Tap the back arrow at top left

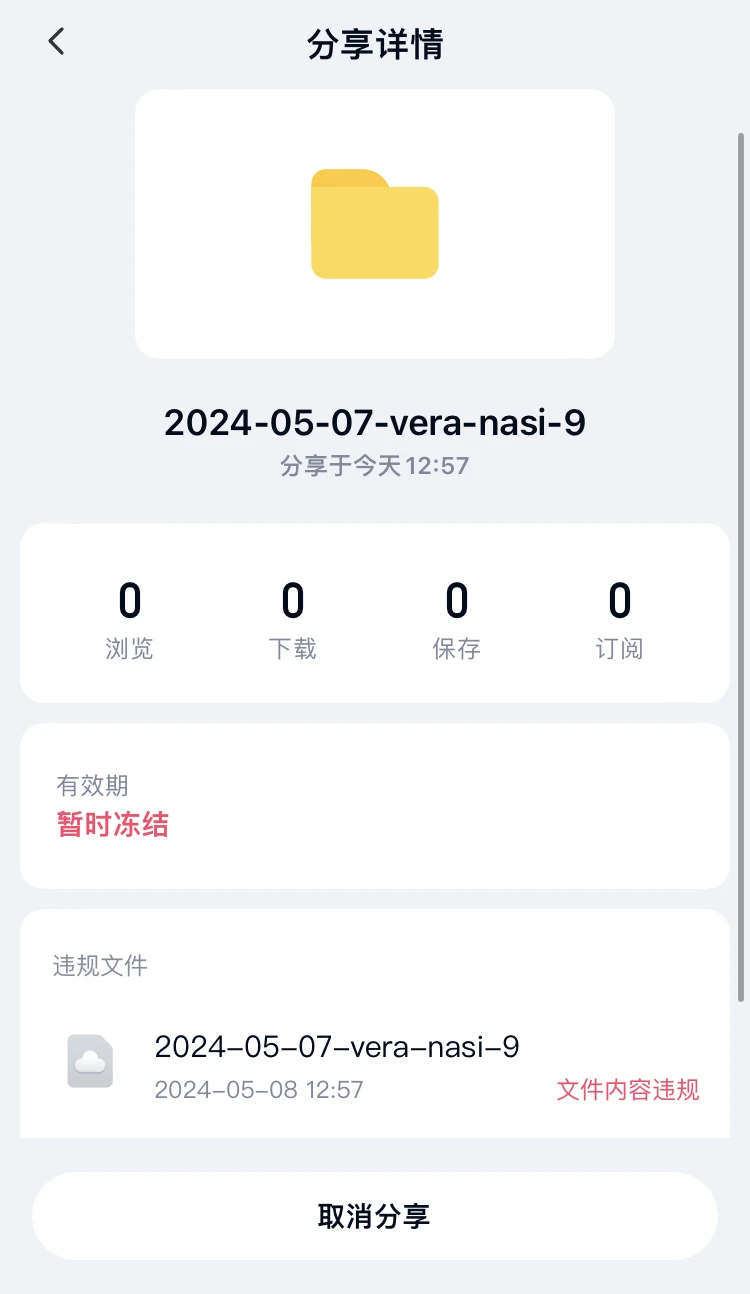tap(56, 41)
